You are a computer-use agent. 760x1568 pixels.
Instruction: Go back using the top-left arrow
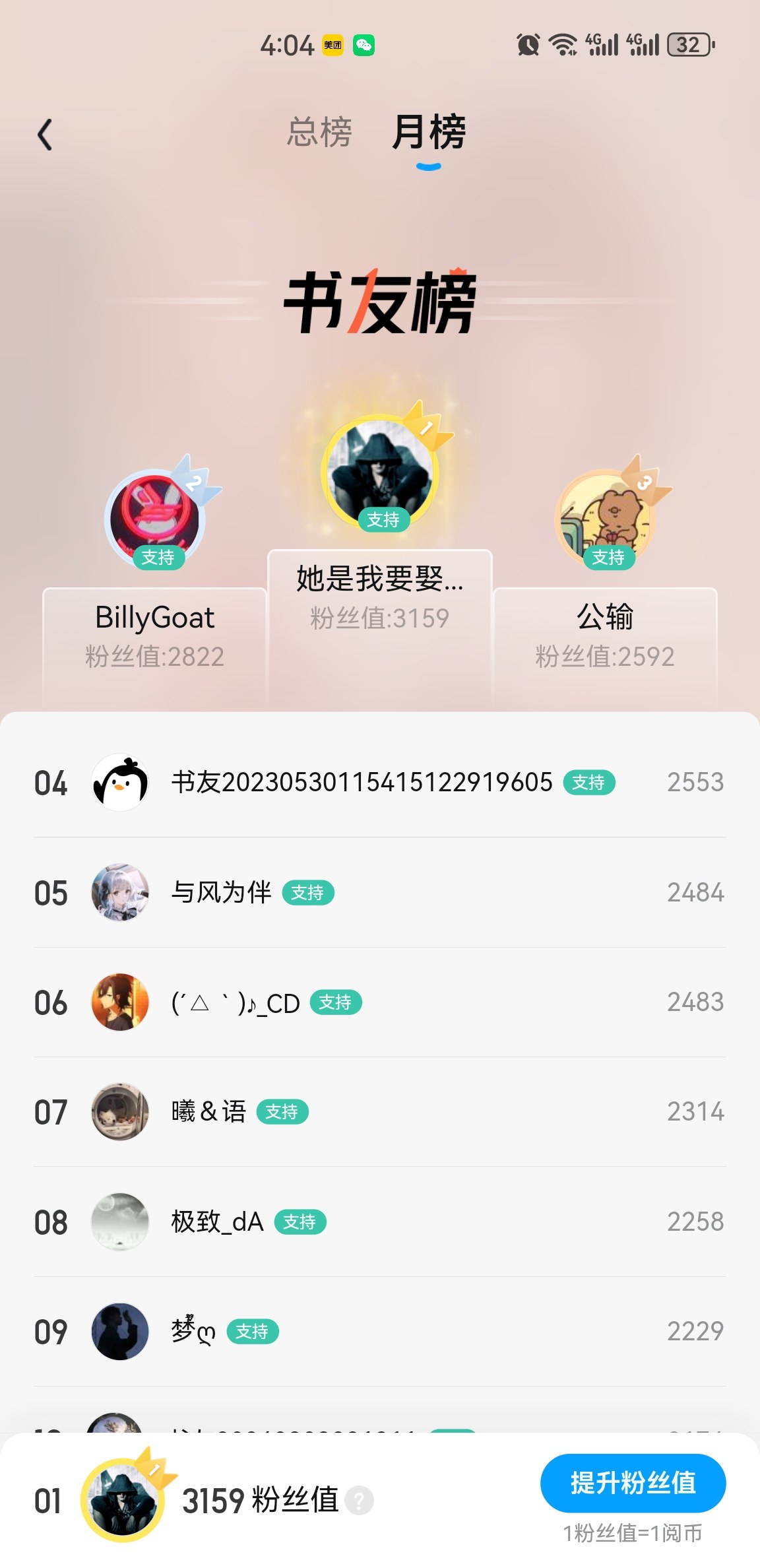[x=45, y=135]
